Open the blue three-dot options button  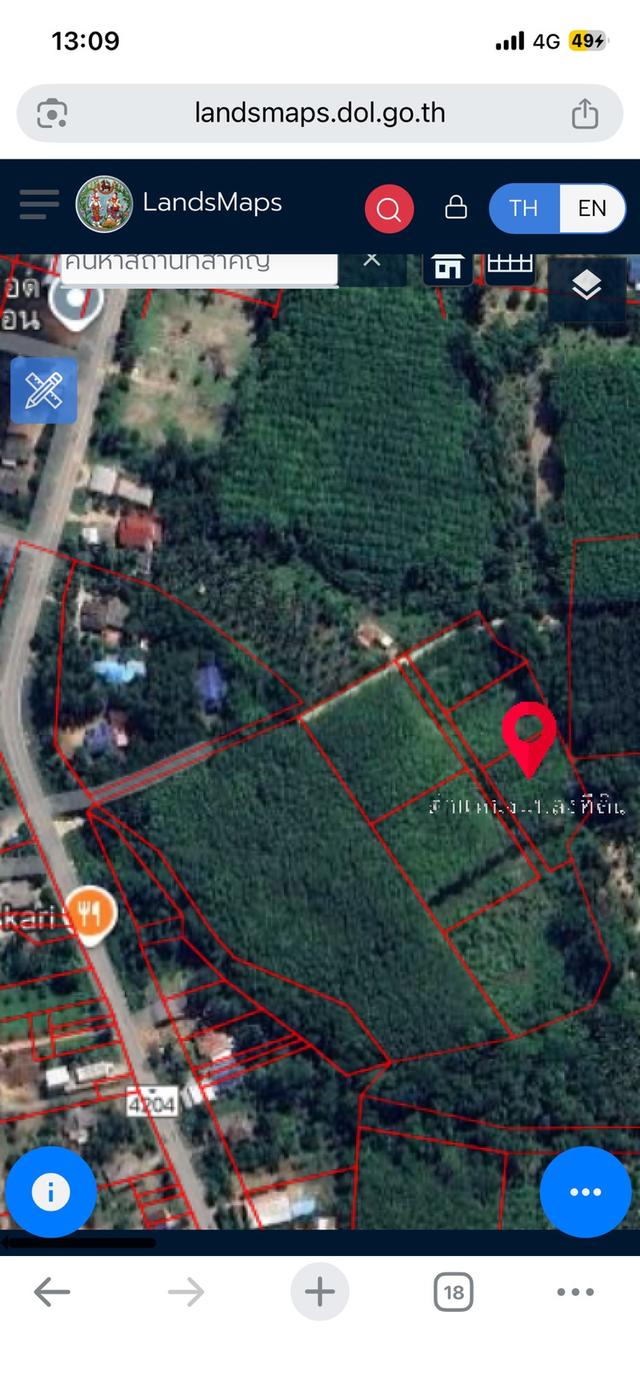tap(585, 1192)
